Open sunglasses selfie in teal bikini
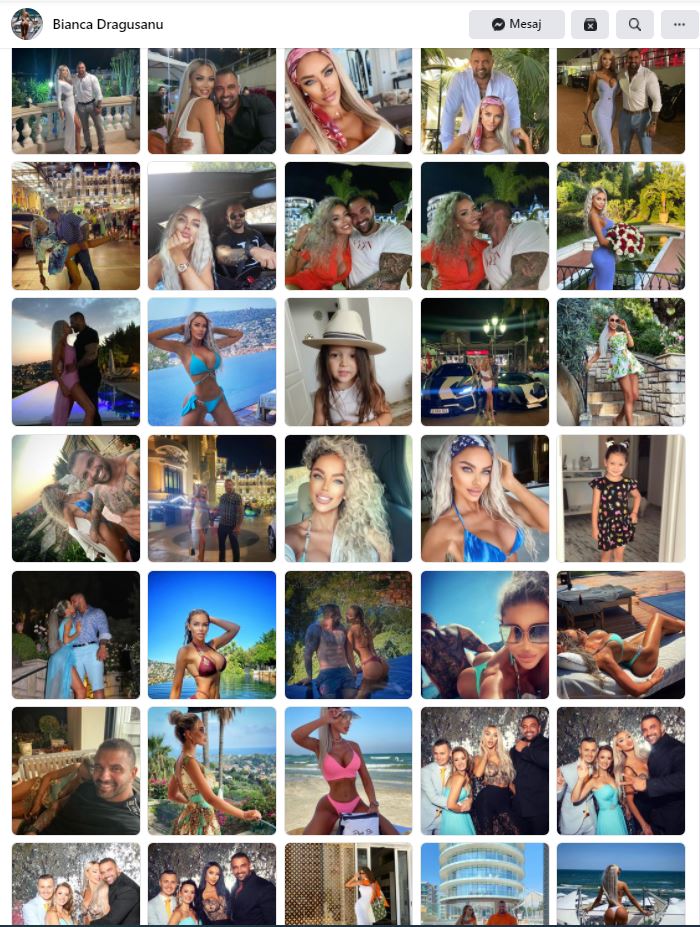The image size is (700, 927). coord(484,634)
